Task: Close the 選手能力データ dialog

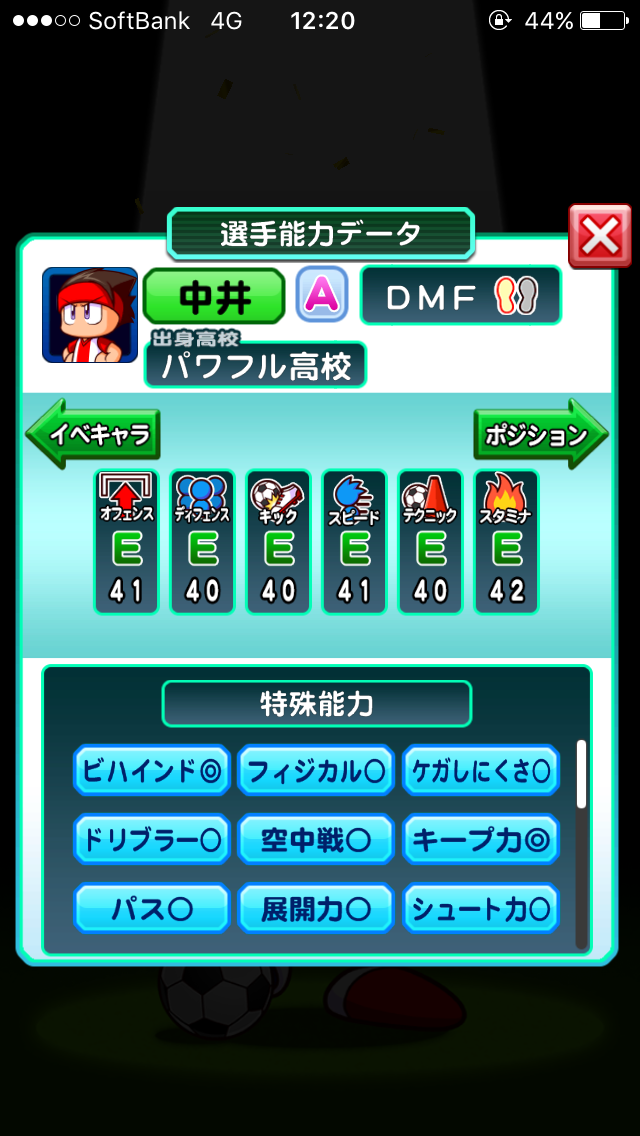Action: 599,236
